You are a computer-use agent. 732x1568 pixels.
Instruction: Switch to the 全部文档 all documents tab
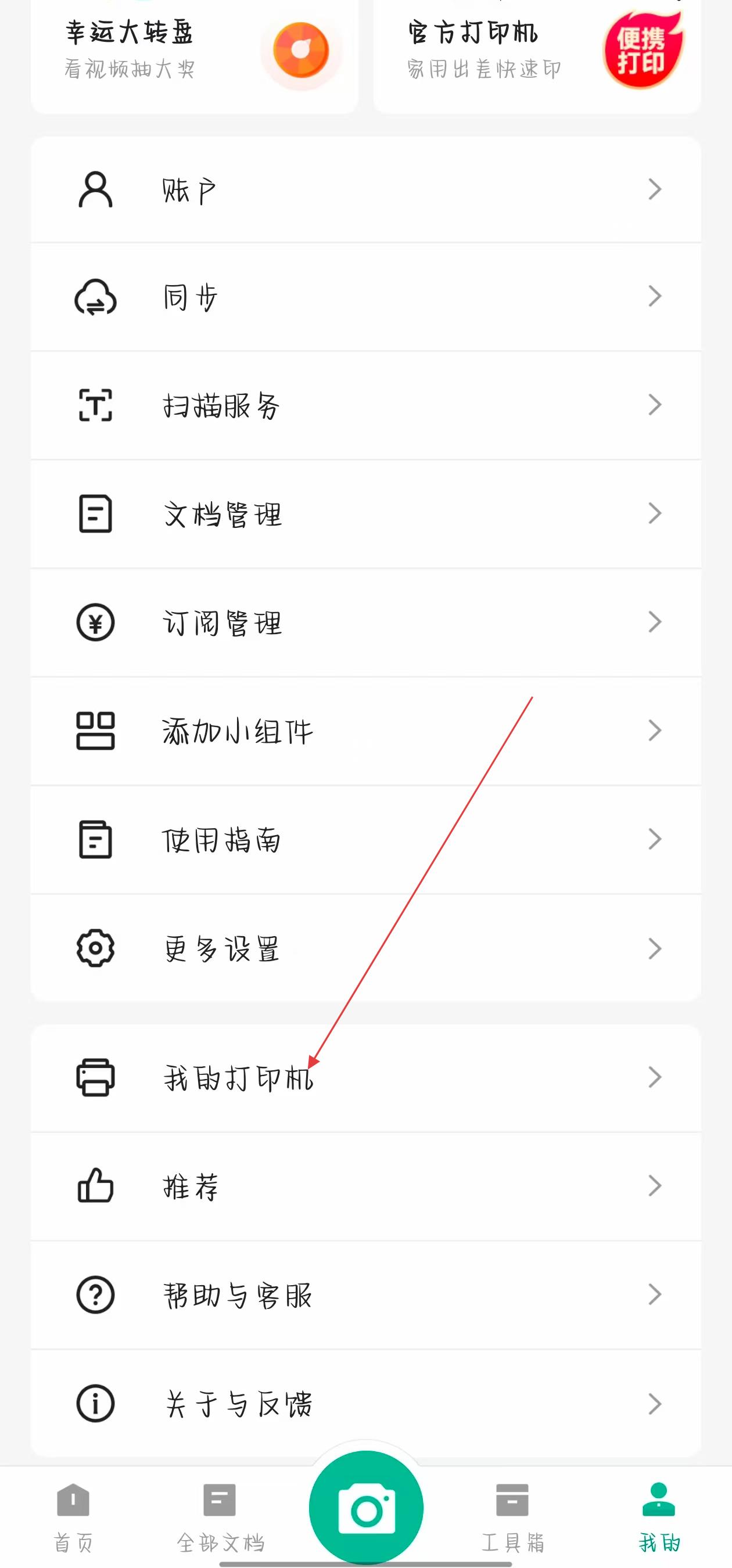coord(220,1516)
